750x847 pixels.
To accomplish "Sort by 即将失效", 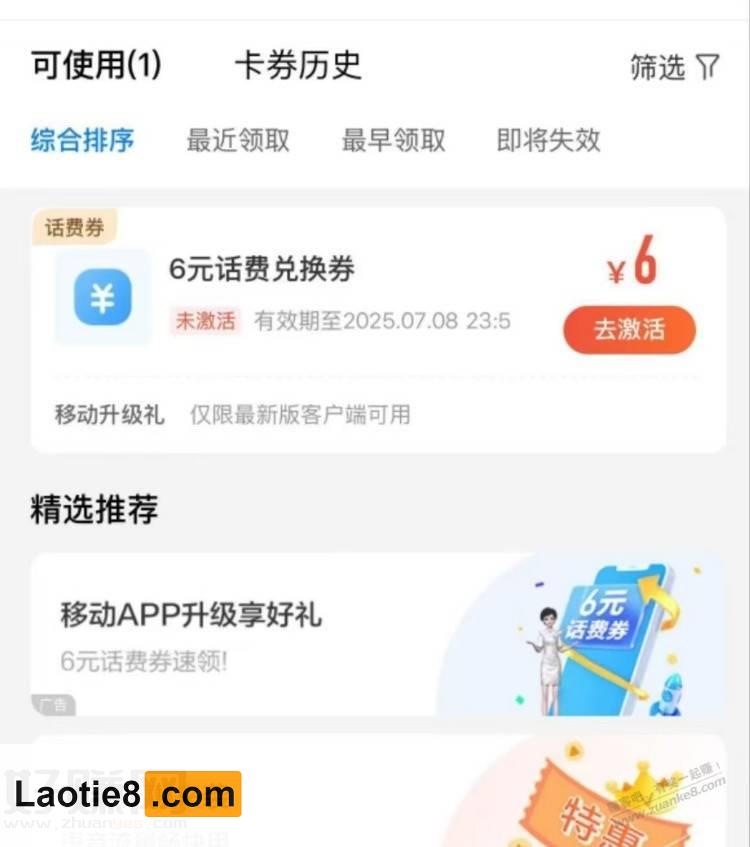I will click(548, 140).
